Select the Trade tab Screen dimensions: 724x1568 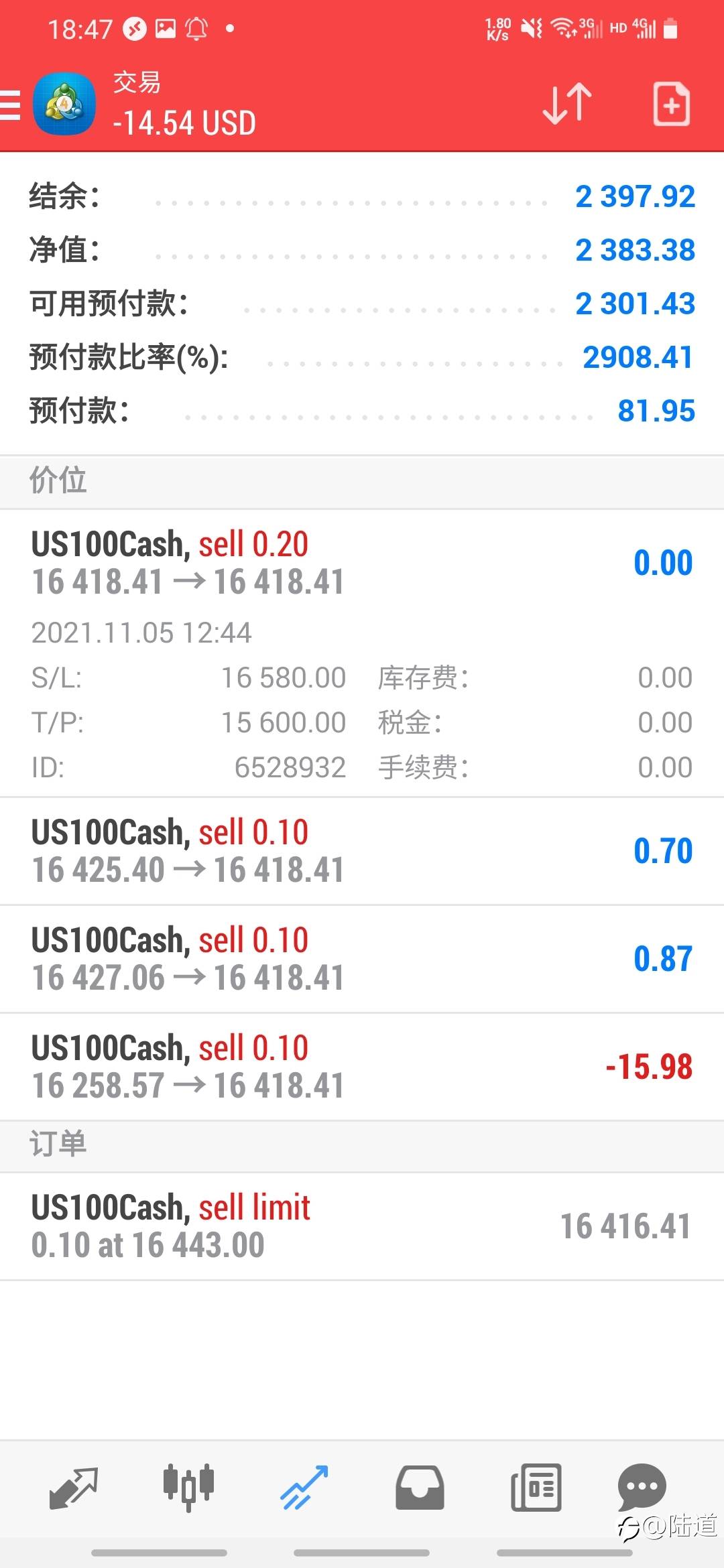coord(304,1488)
